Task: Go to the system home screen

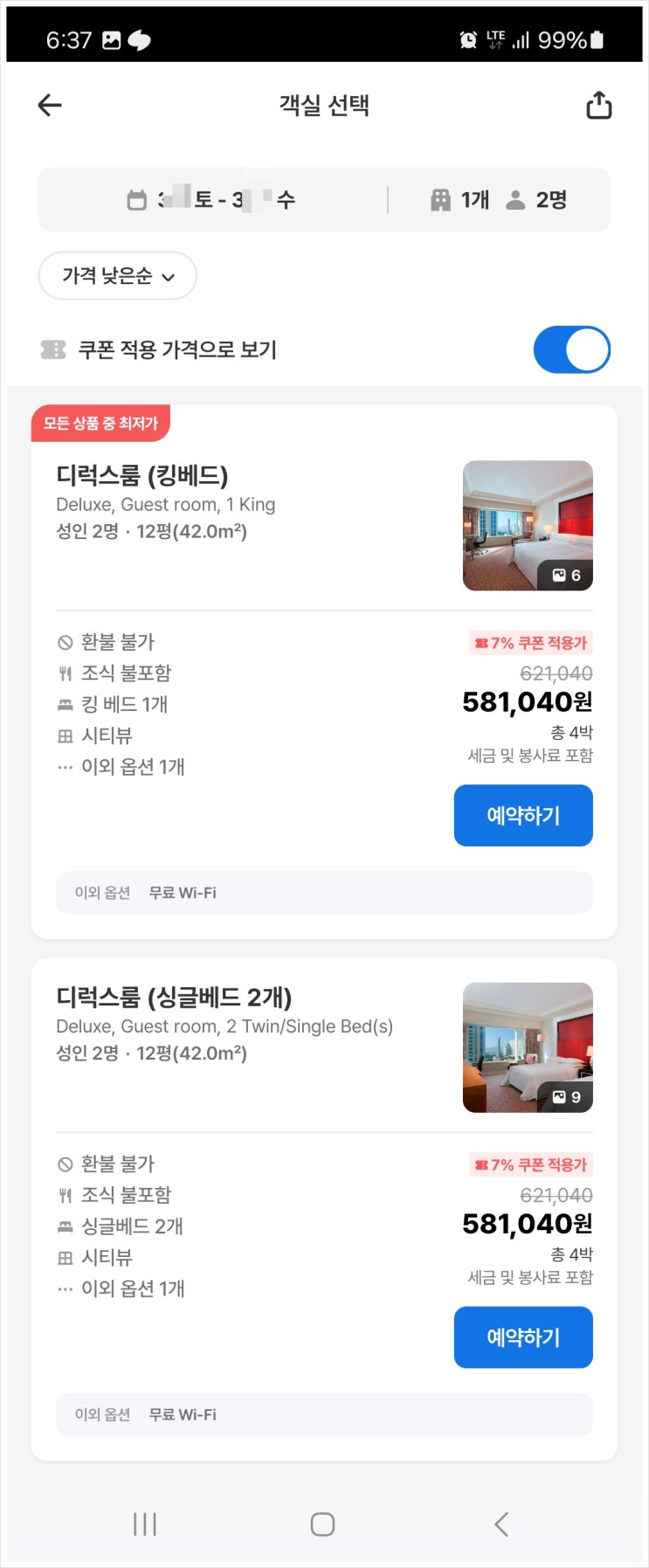Action: point(322,1524)
